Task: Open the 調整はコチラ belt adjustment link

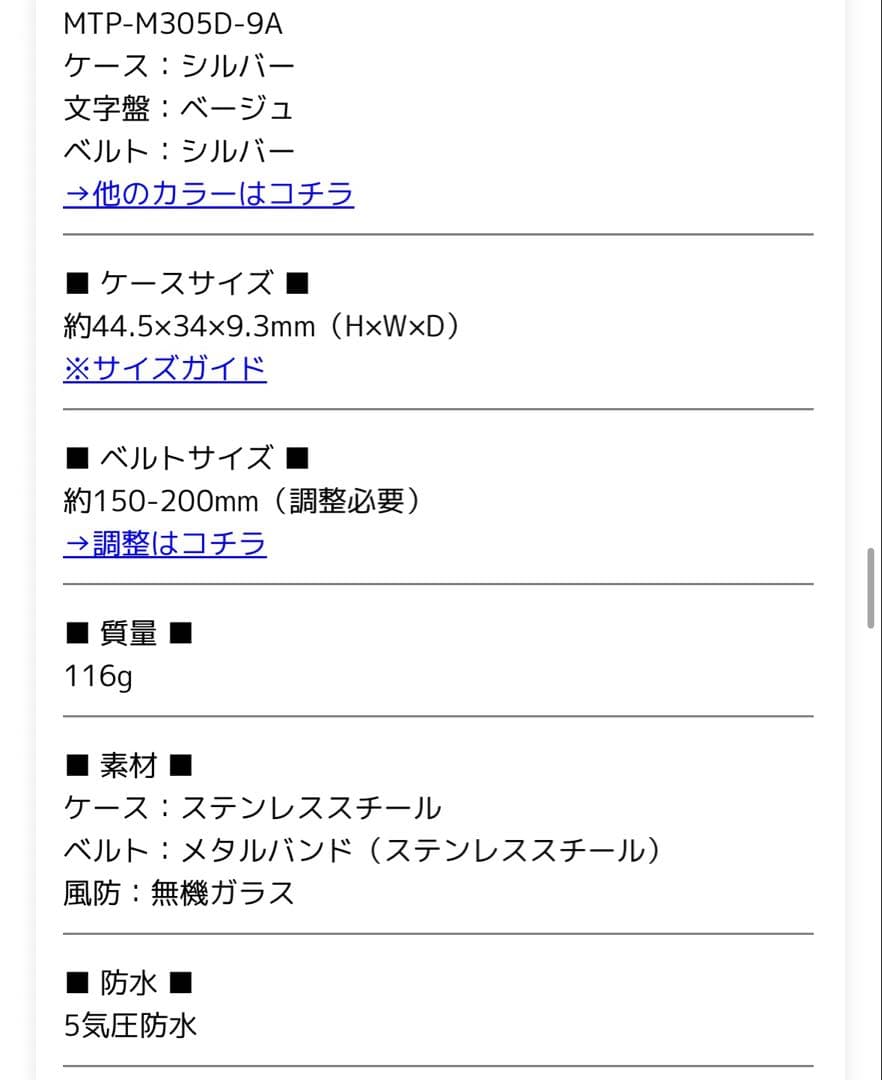Action: point(165,542)
